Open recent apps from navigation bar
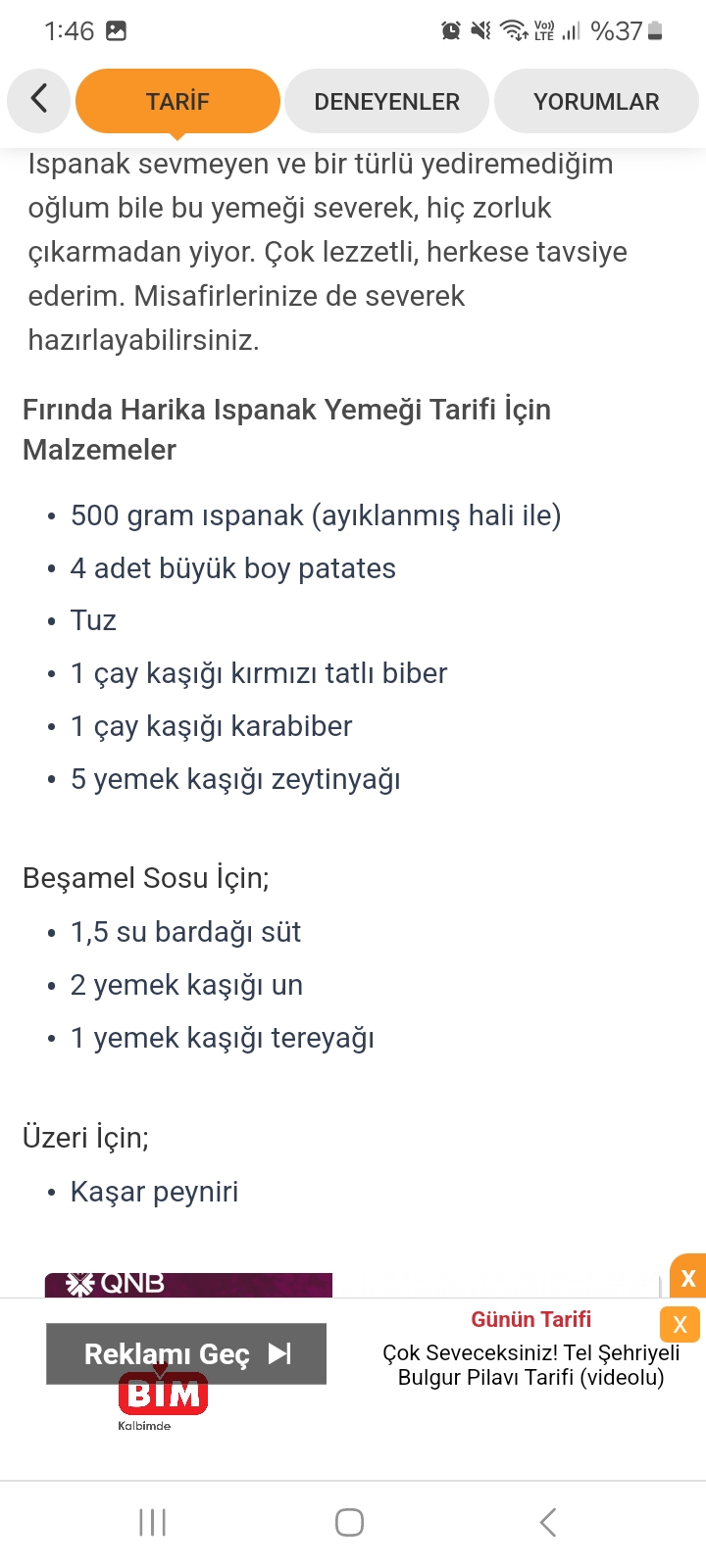The width and height of the screenshot is (706, 1568). pos(153,1522)
